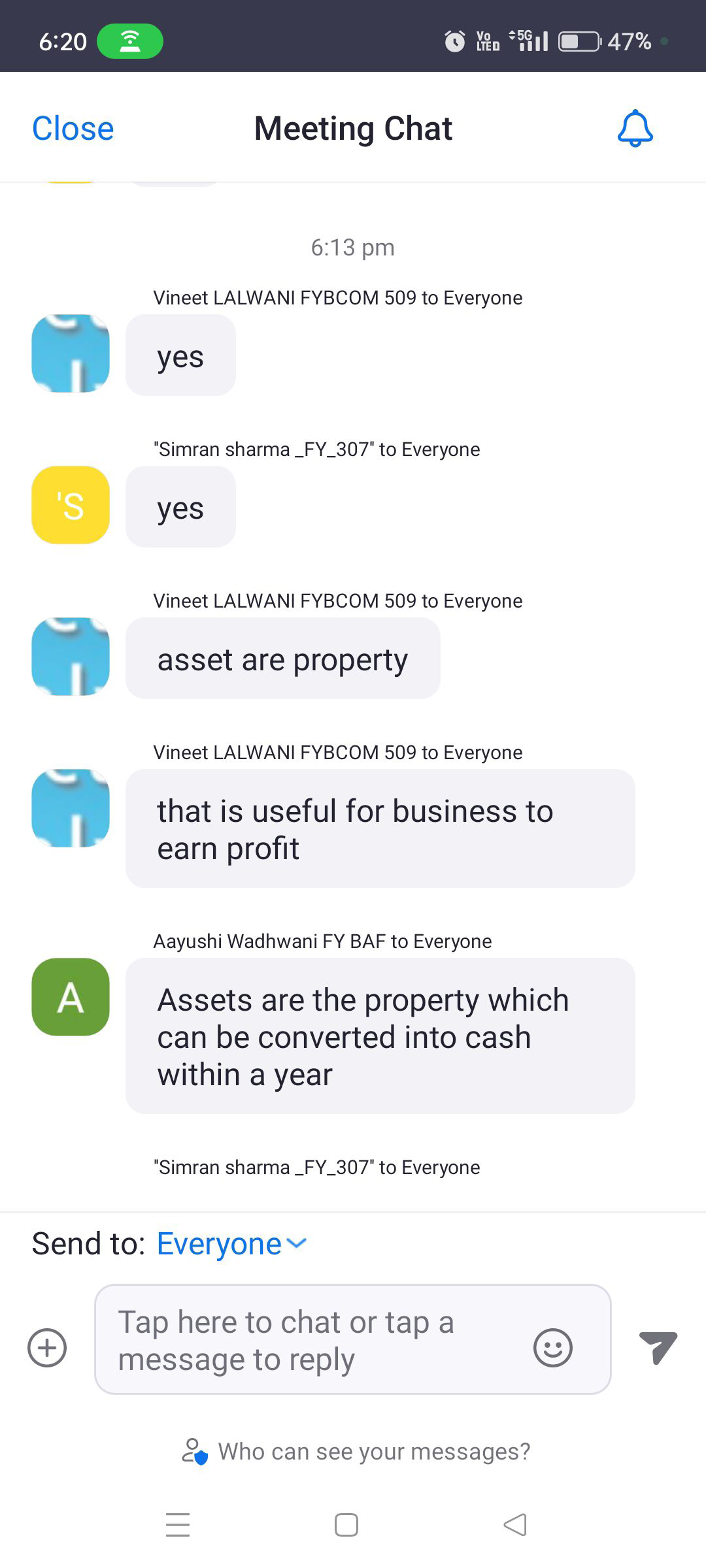Open the plus attachment menu
Screen dimensions: 706x1568
[x=47, y=1347]
